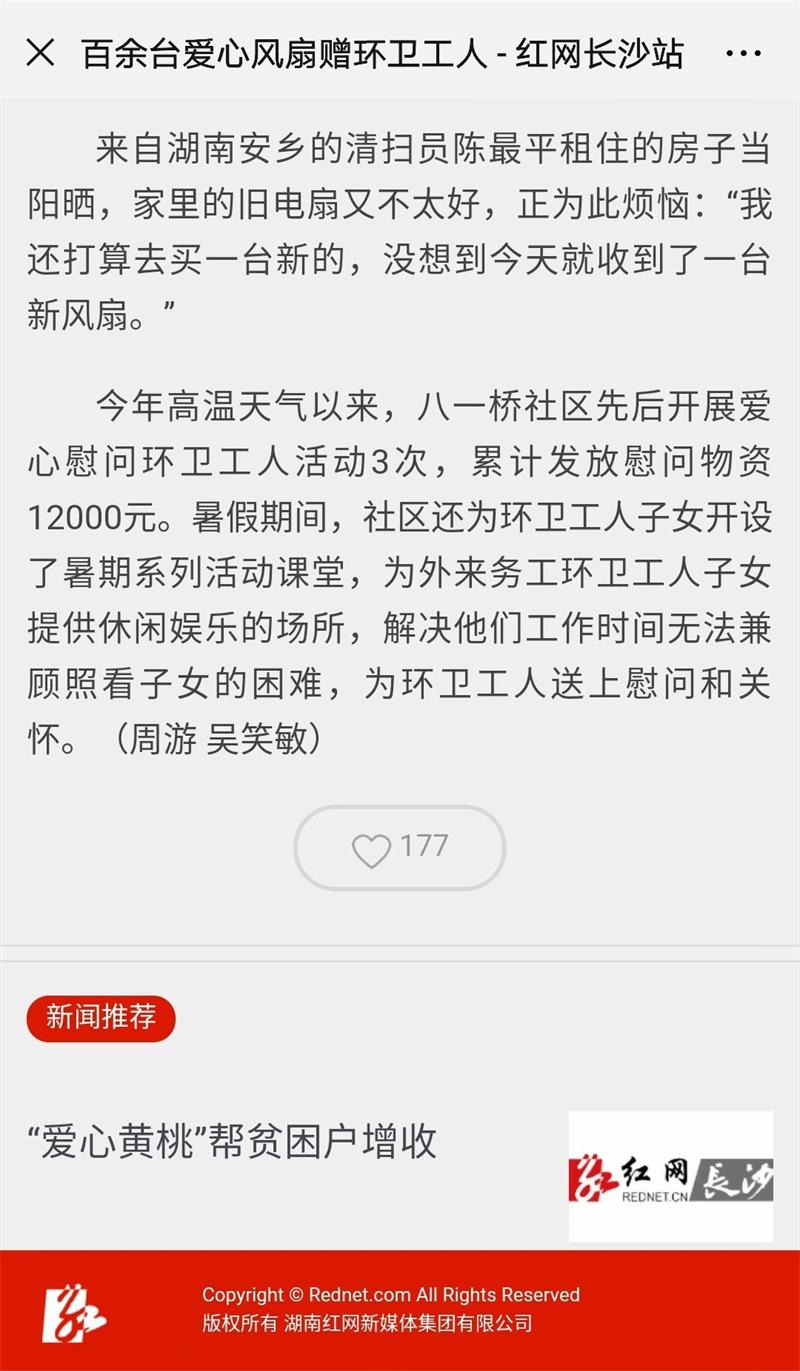Like the article with 177 likes
The height and width of the screenshot is (1371, 800).
(399, 848)
